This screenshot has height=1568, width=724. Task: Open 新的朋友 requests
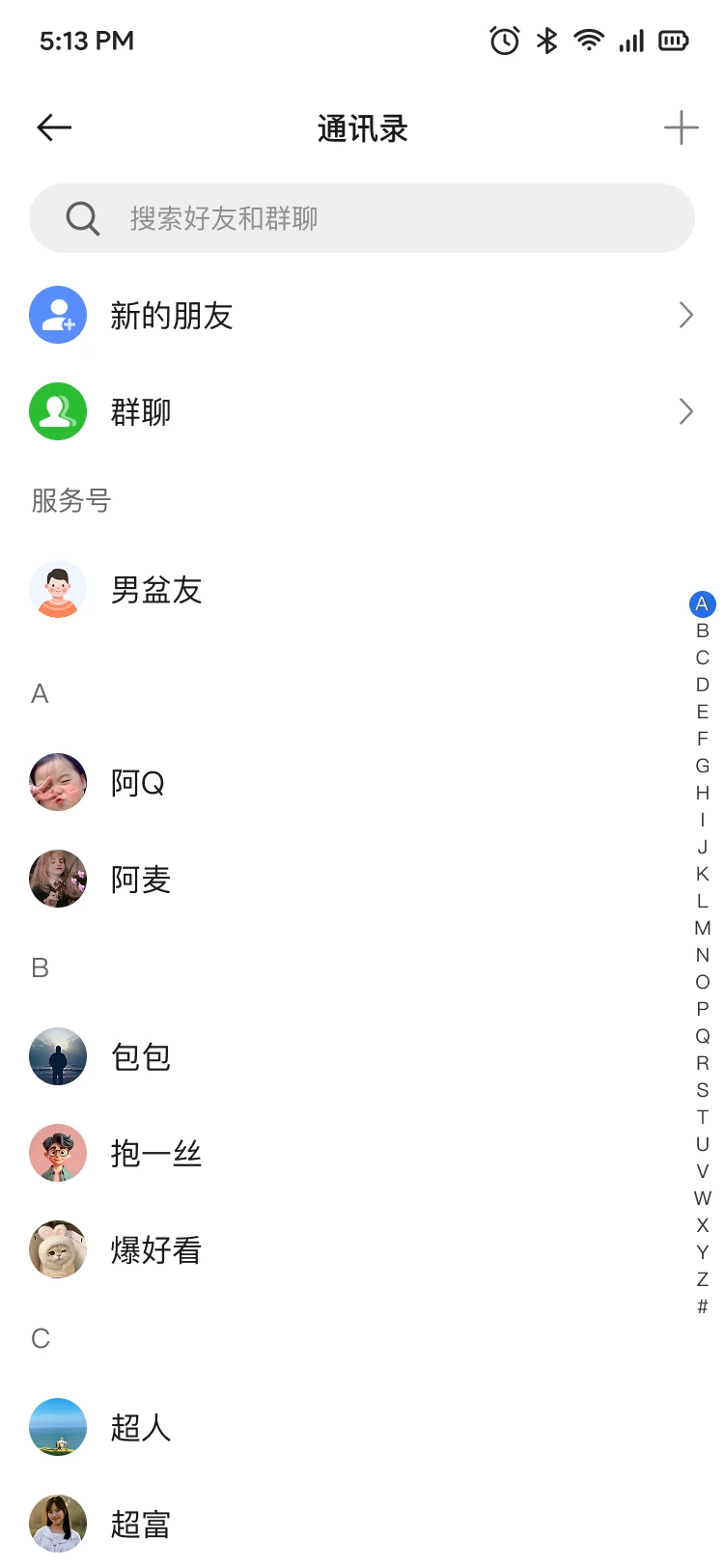coord(362,315)
